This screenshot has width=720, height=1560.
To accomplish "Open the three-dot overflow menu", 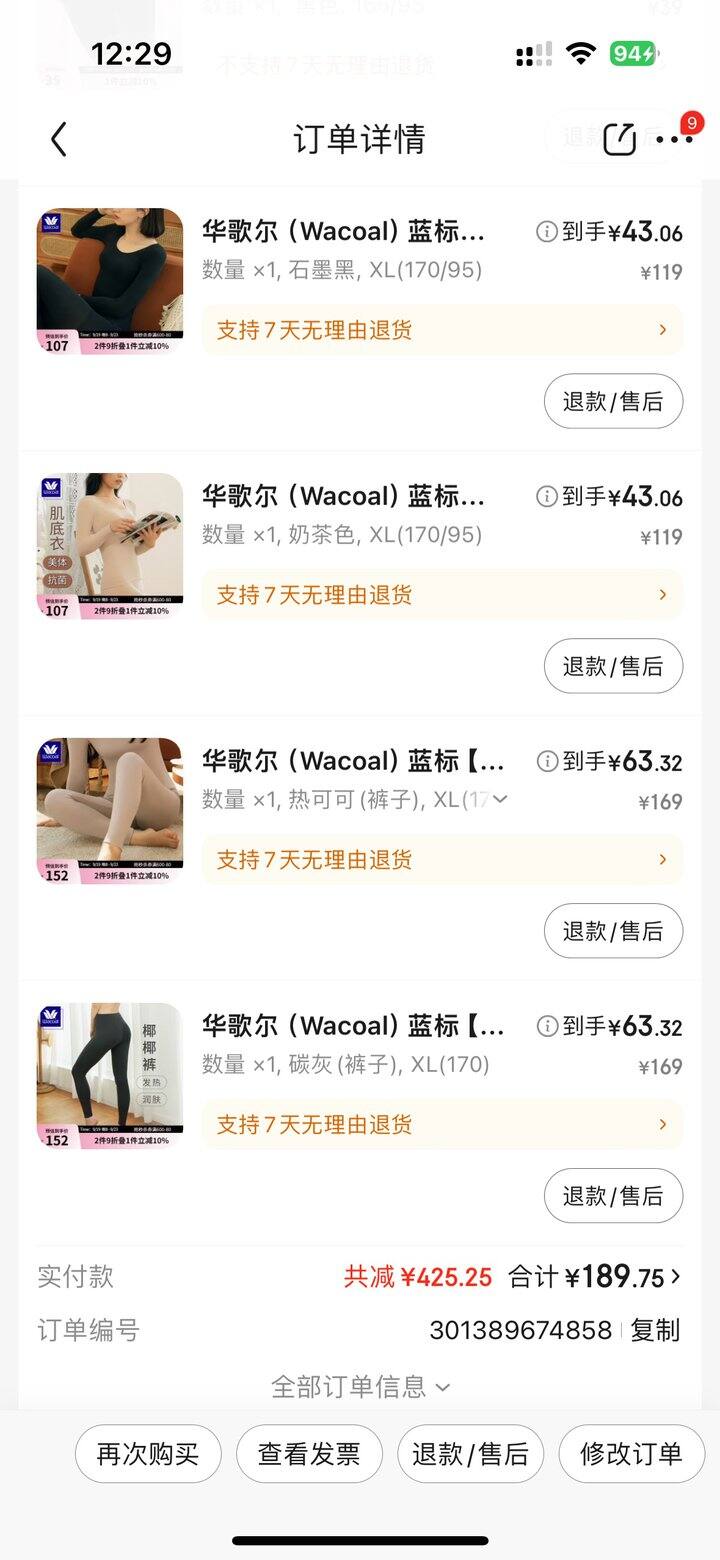I will (675, 139).
